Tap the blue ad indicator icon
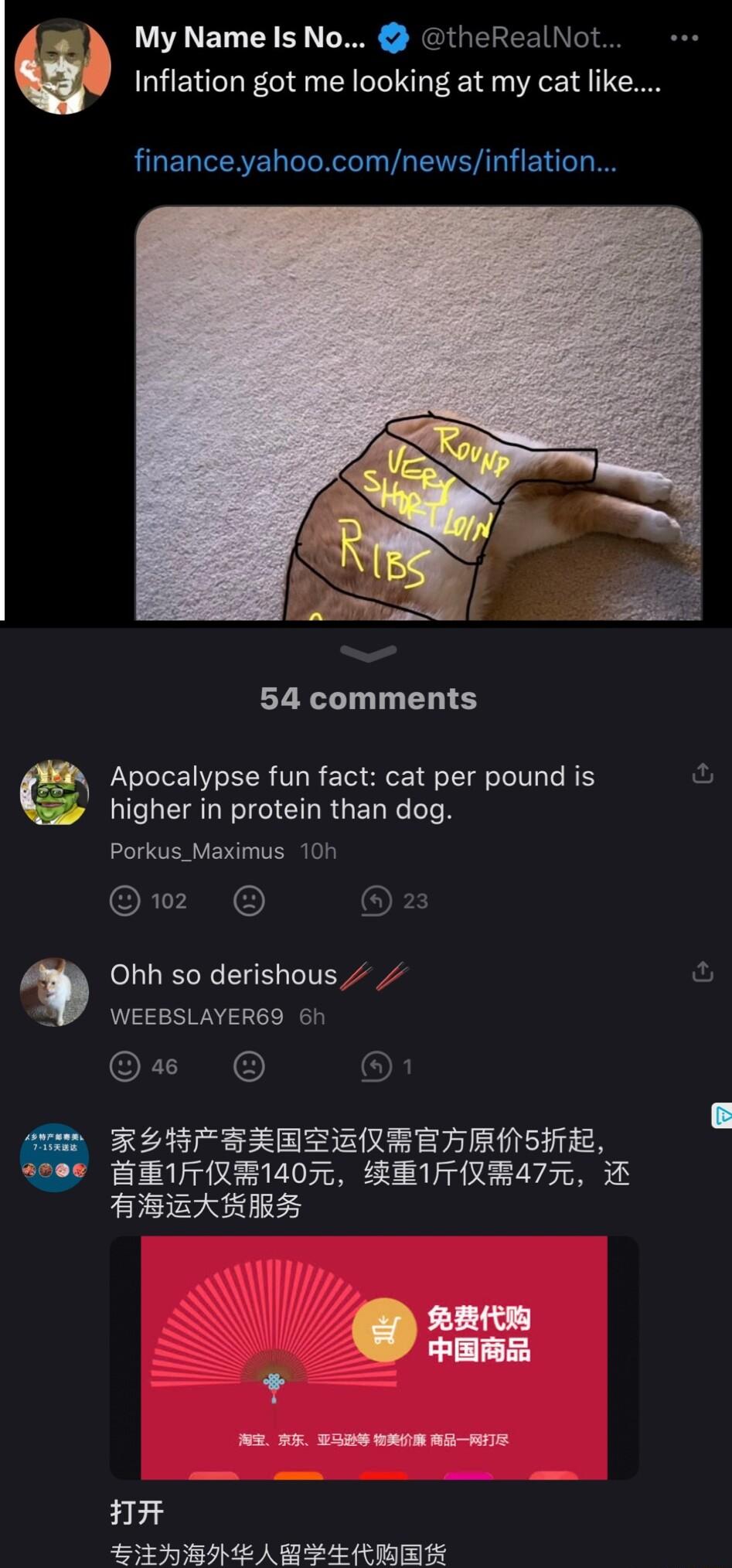Viewport: 732px width, 1568px height. pos(722,1116)
